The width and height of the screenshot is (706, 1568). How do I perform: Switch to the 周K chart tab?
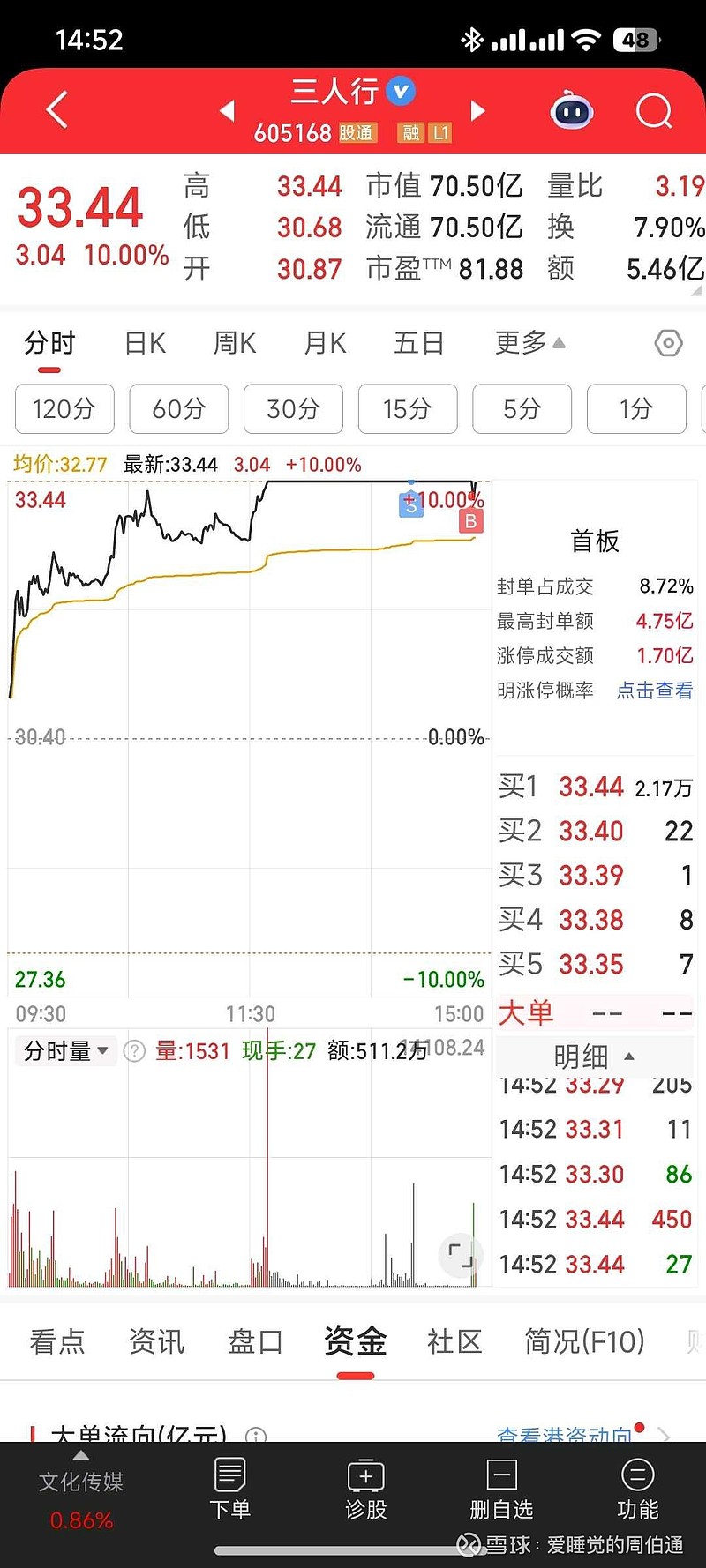tap(235, 343)
